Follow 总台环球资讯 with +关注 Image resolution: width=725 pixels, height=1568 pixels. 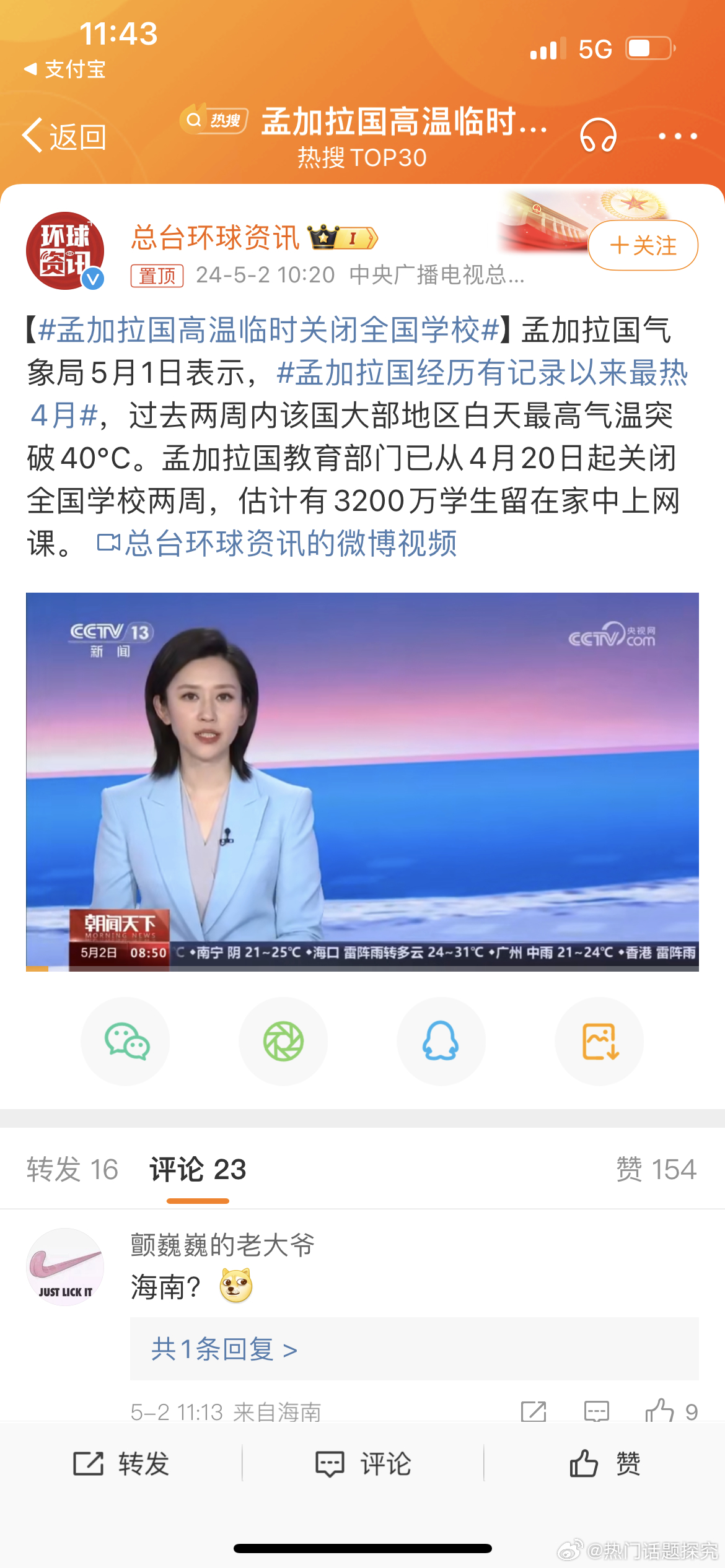[x=643, y=245]
